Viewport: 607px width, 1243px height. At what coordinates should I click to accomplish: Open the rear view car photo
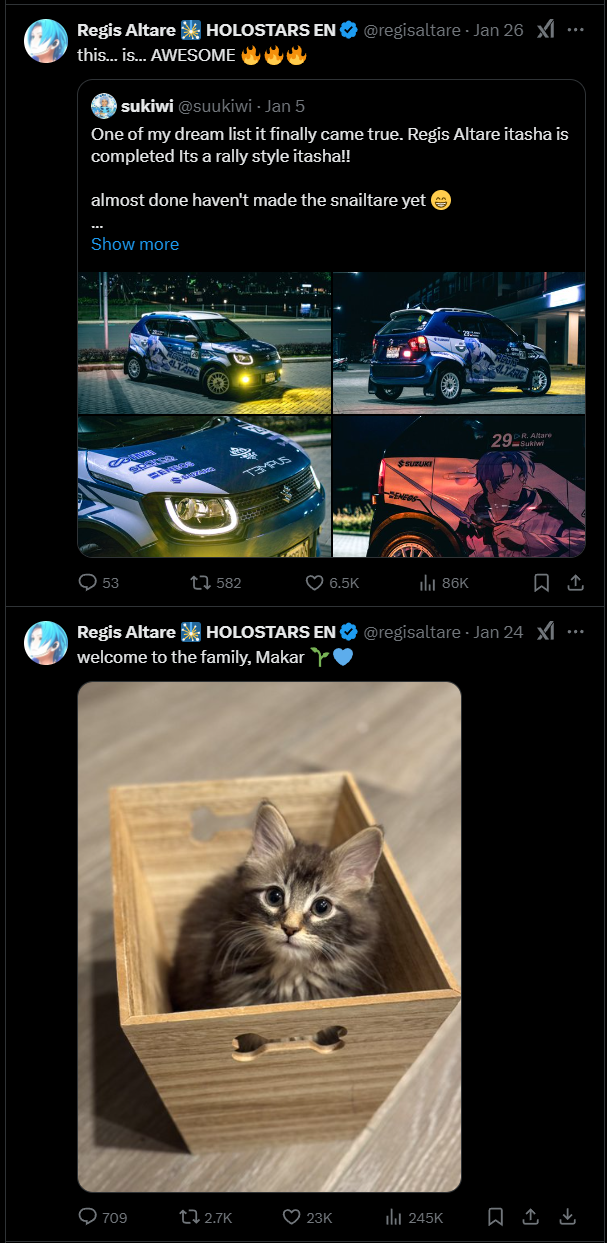pyautogui.click(x=459, y=342)
